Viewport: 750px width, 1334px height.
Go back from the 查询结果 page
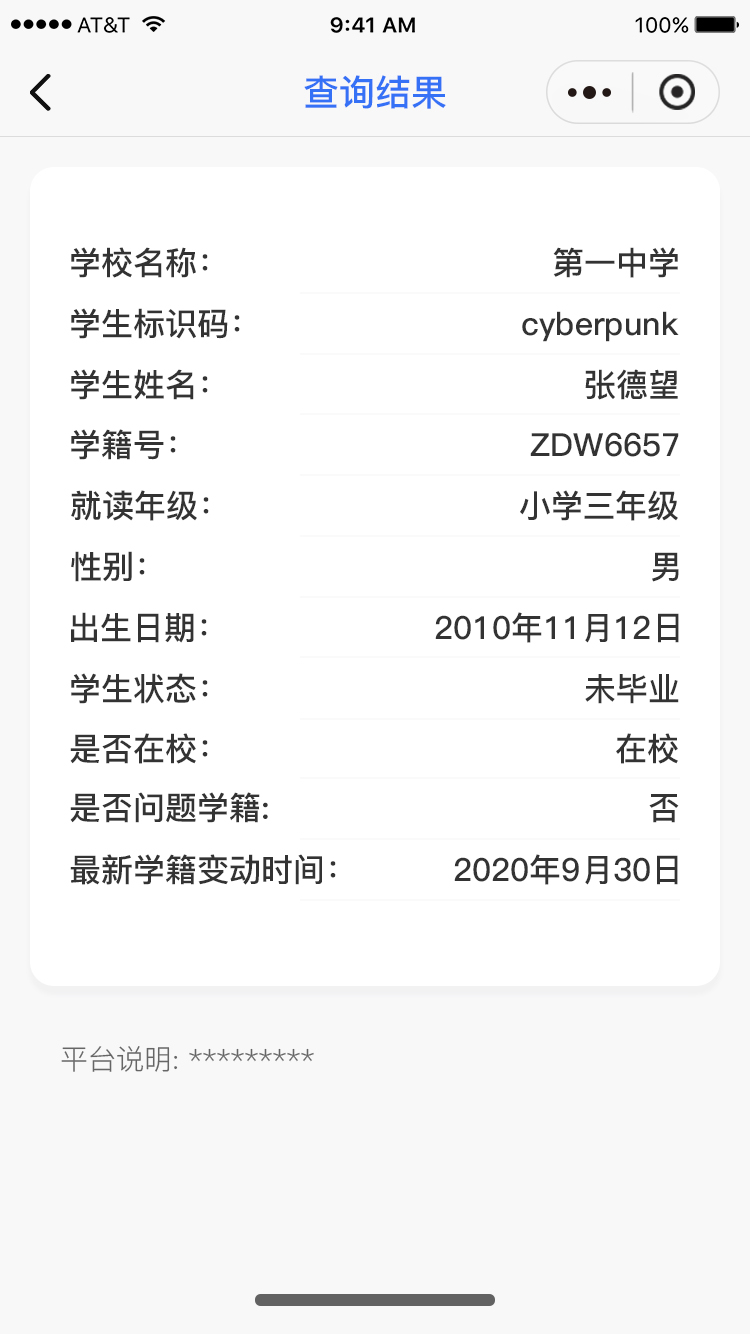(x=40, y=92)
